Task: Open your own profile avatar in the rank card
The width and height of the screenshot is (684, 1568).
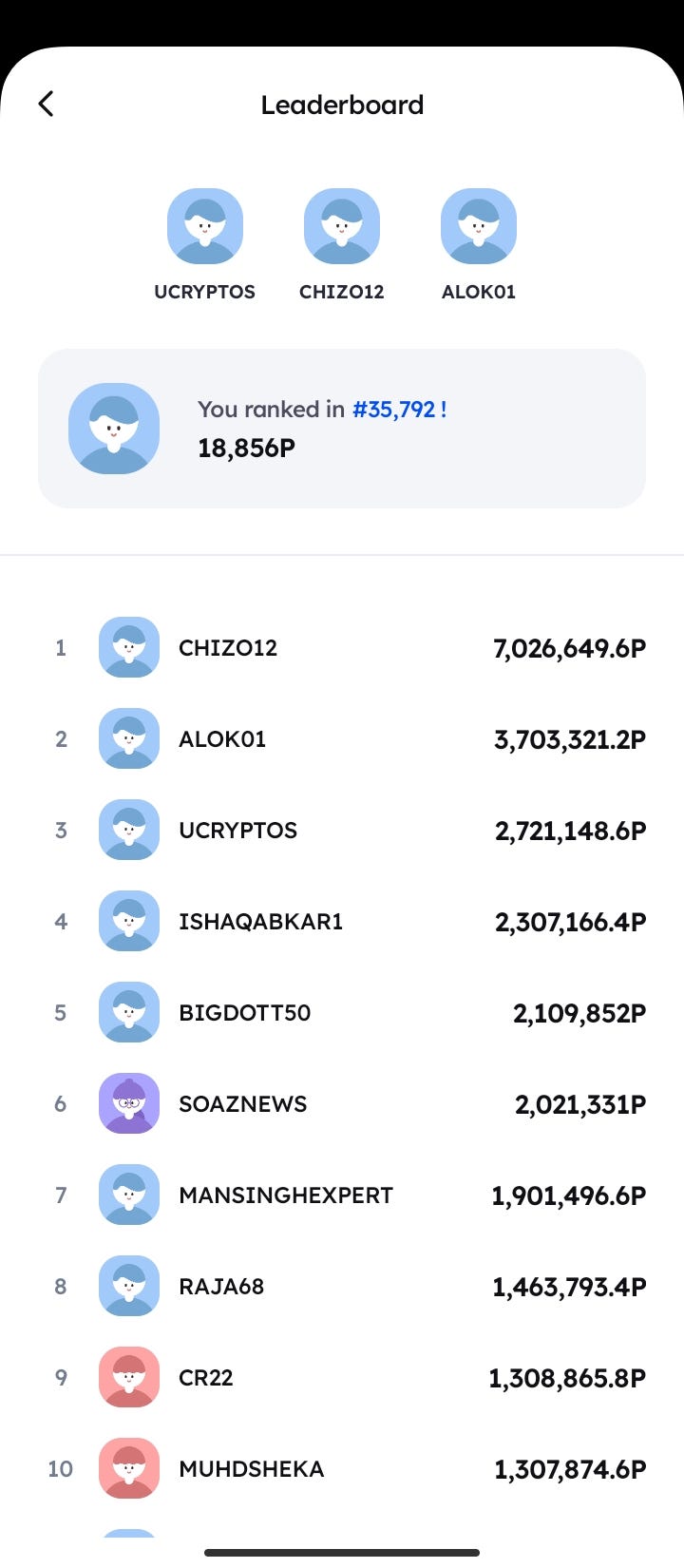Action: pos(114,429)
